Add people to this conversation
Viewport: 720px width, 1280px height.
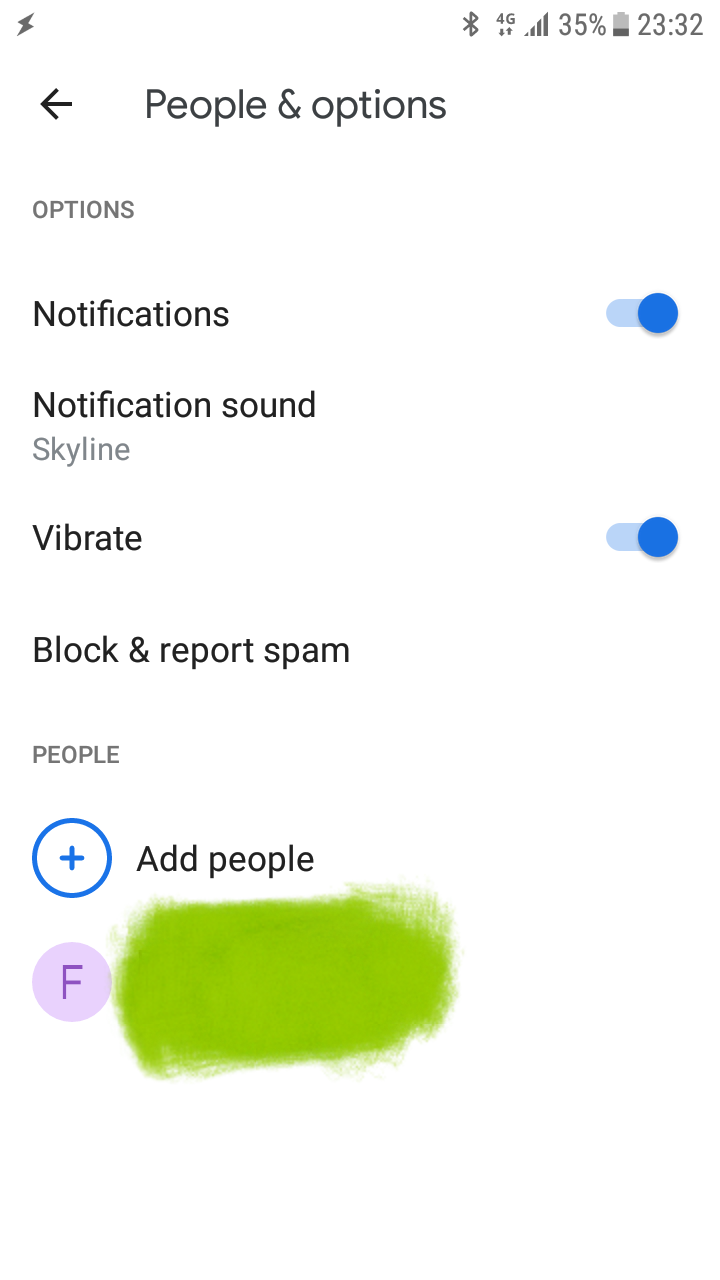point(360,858)
